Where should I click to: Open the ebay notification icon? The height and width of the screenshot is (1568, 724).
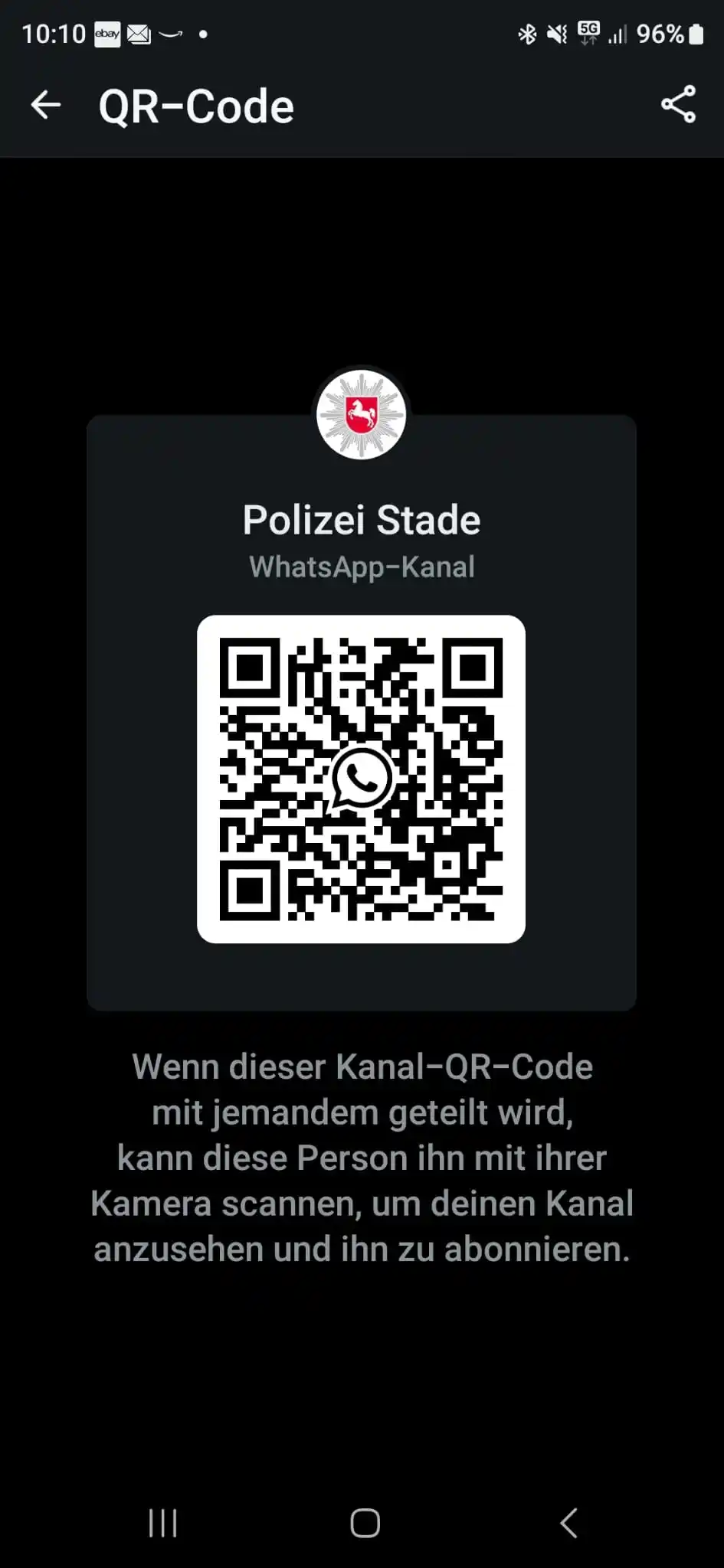[107, 34]
